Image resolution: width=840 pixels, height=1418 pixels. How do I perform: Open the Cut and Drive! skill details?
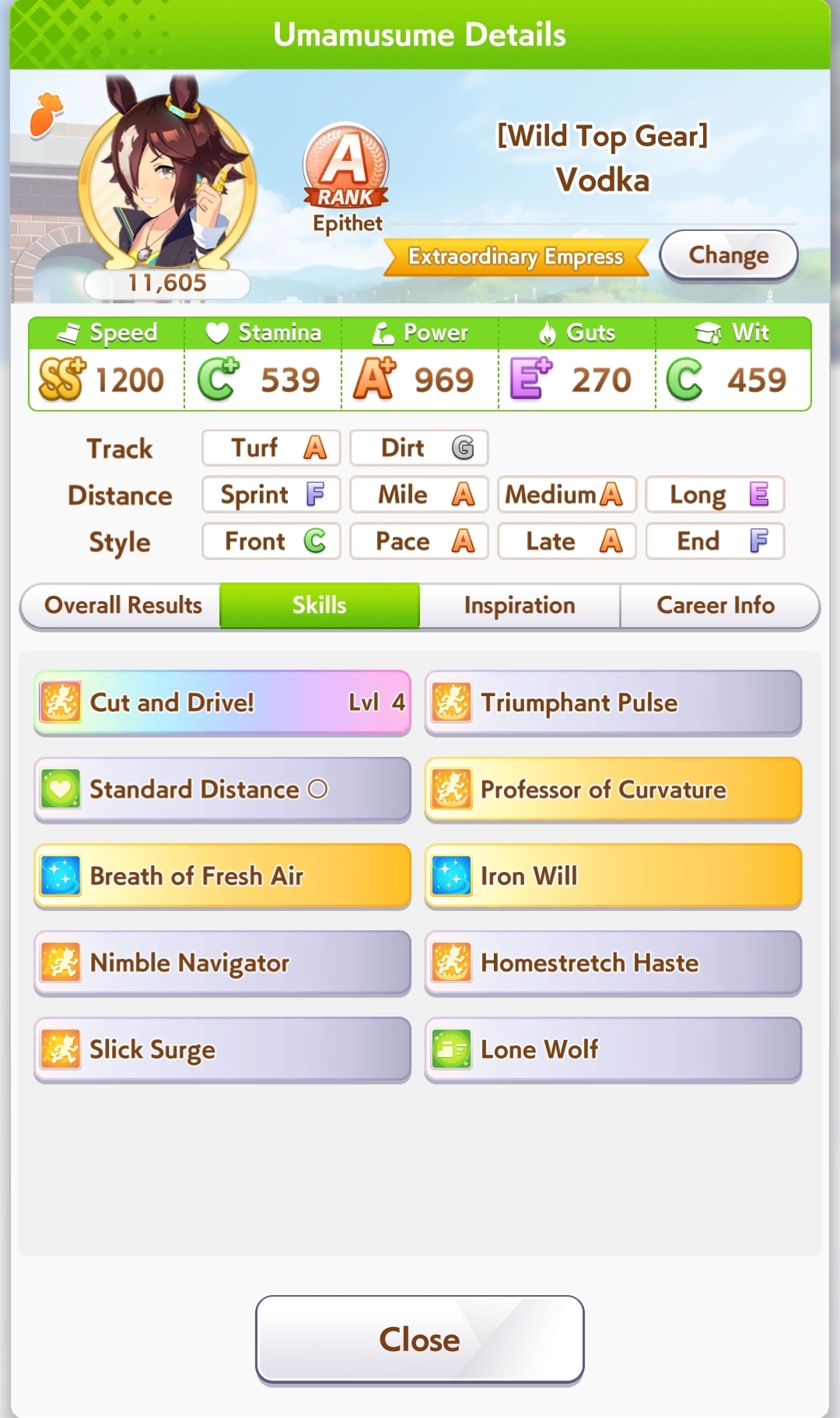pos(222,702)
